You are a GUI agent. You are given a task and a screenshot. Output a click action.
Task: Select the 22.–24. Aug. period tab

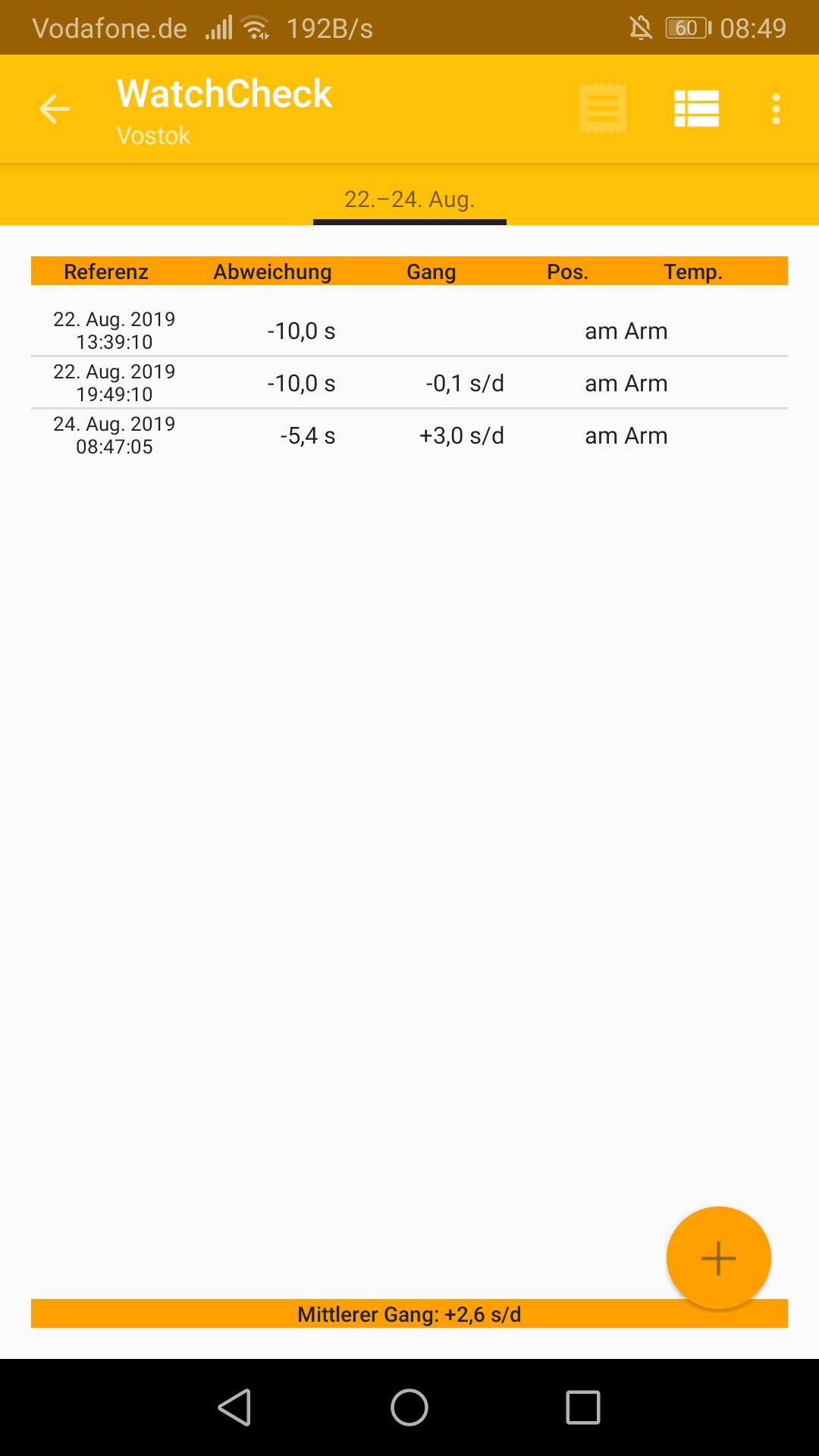coord(409,199)
